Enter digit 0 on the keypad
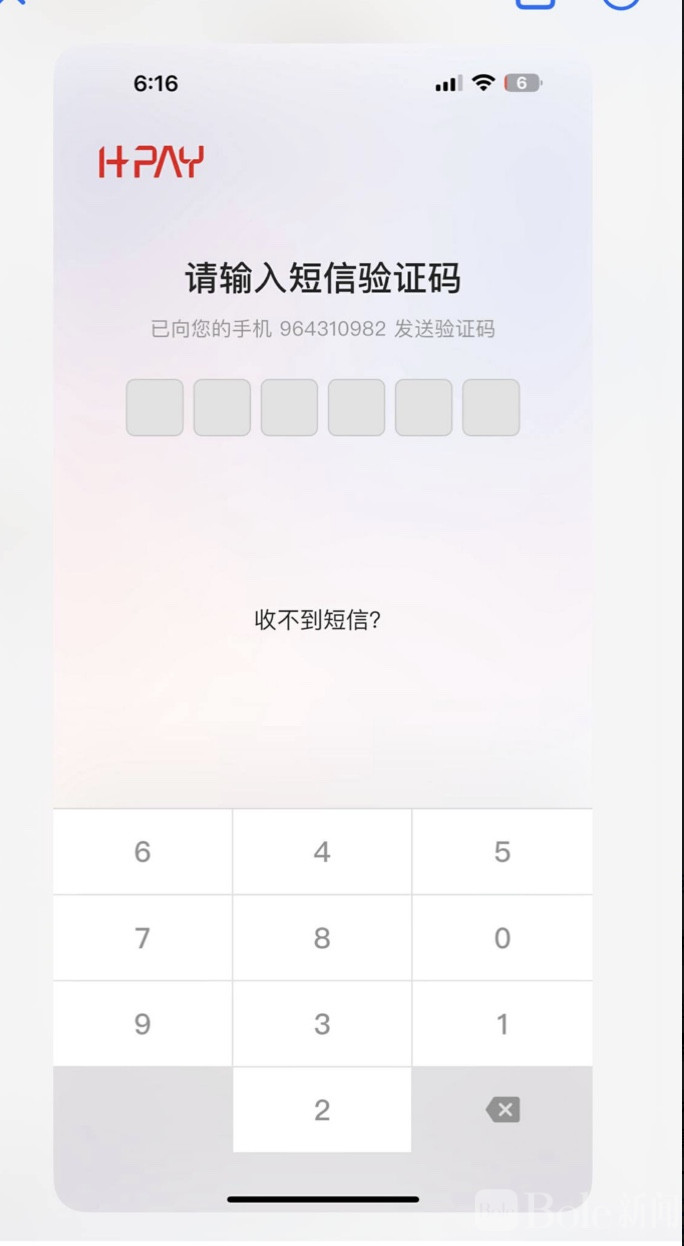 pyautogui.click(x=502, y=938)
